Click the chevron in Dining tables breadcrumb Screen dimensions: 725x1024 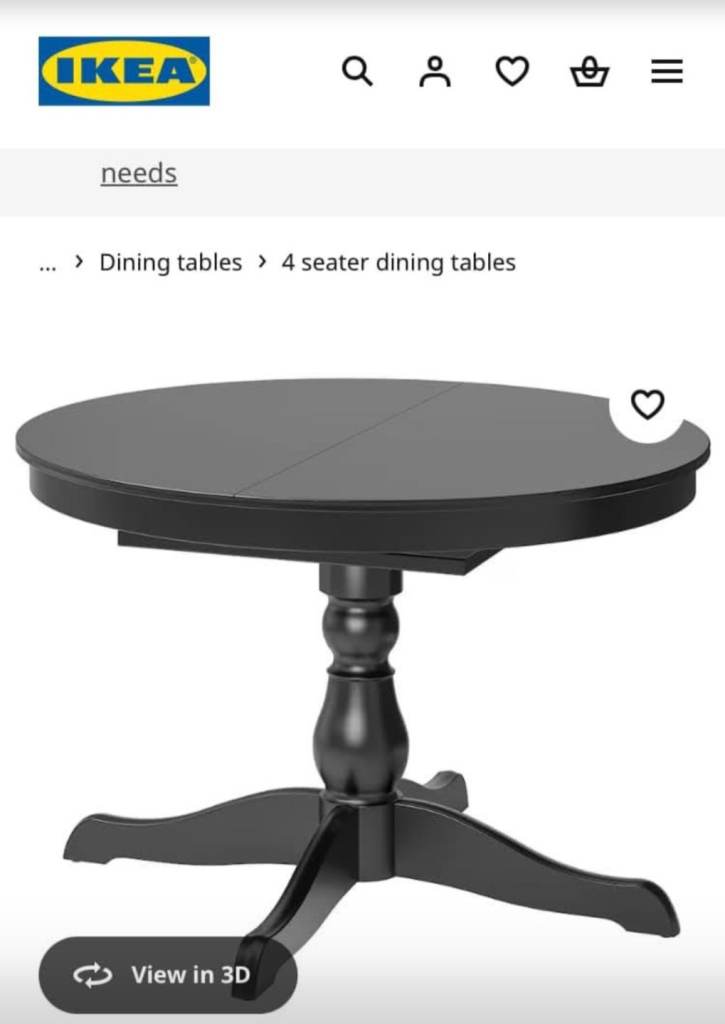(263, 262)
